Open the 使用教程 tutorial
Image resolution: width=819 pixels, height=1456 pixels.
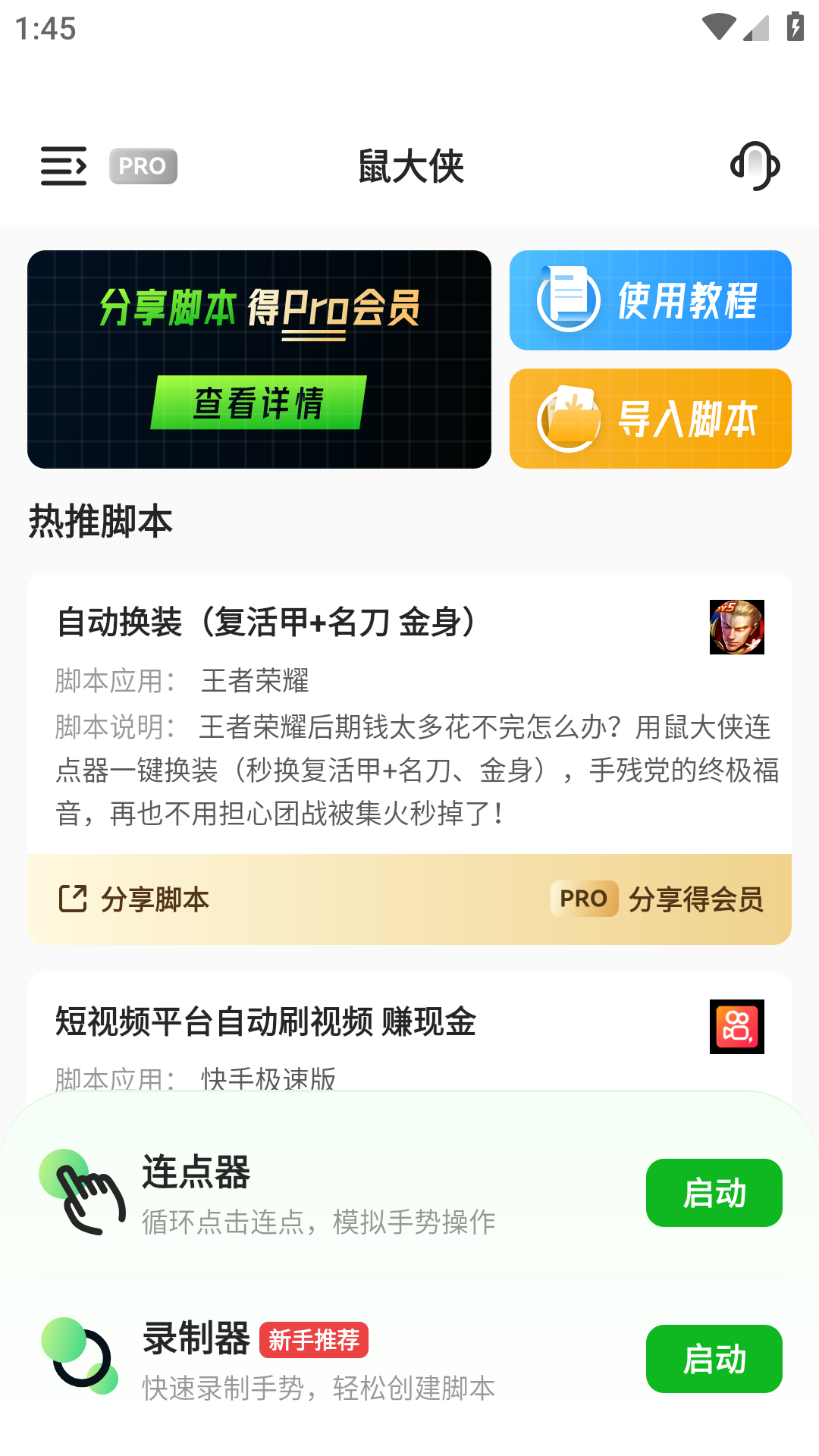point(651,300)
